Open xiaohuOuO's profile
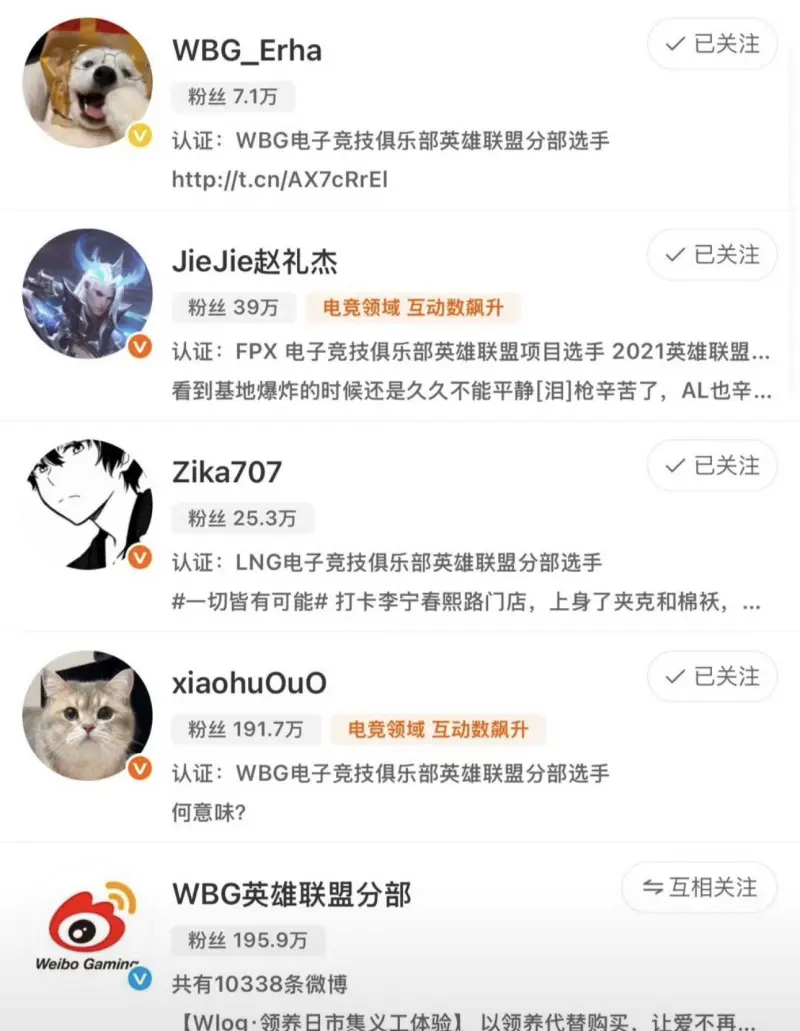This screenshot has height=1031, width=800. pyautogui.click(x=249, y=683)
